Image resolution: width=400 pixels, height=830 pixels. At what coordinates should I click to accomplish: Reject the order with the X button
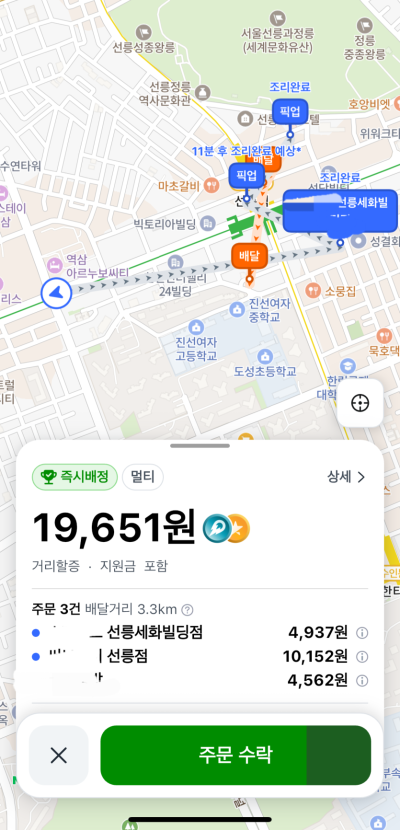(x=58, y=755)
